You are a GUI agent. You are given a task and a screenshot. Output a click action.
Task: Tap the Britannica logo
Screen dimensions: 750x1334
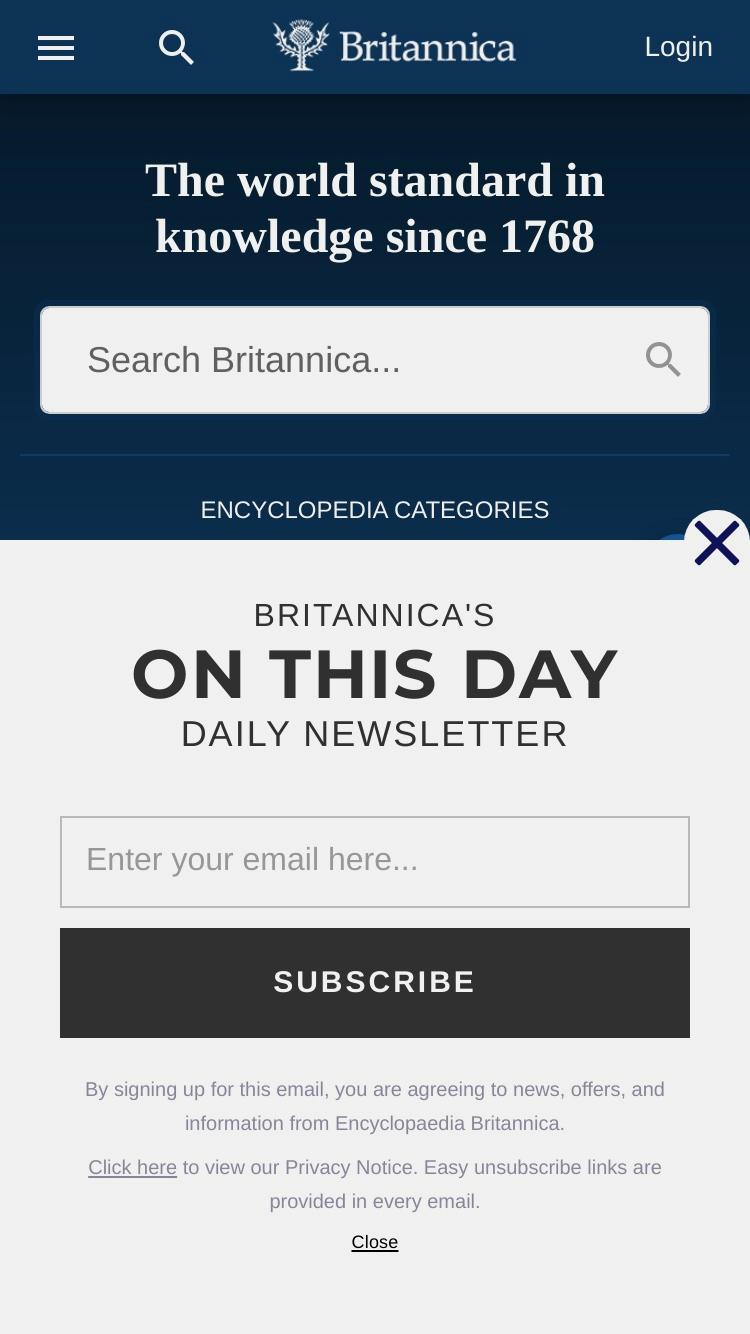[x=394, y=46]
